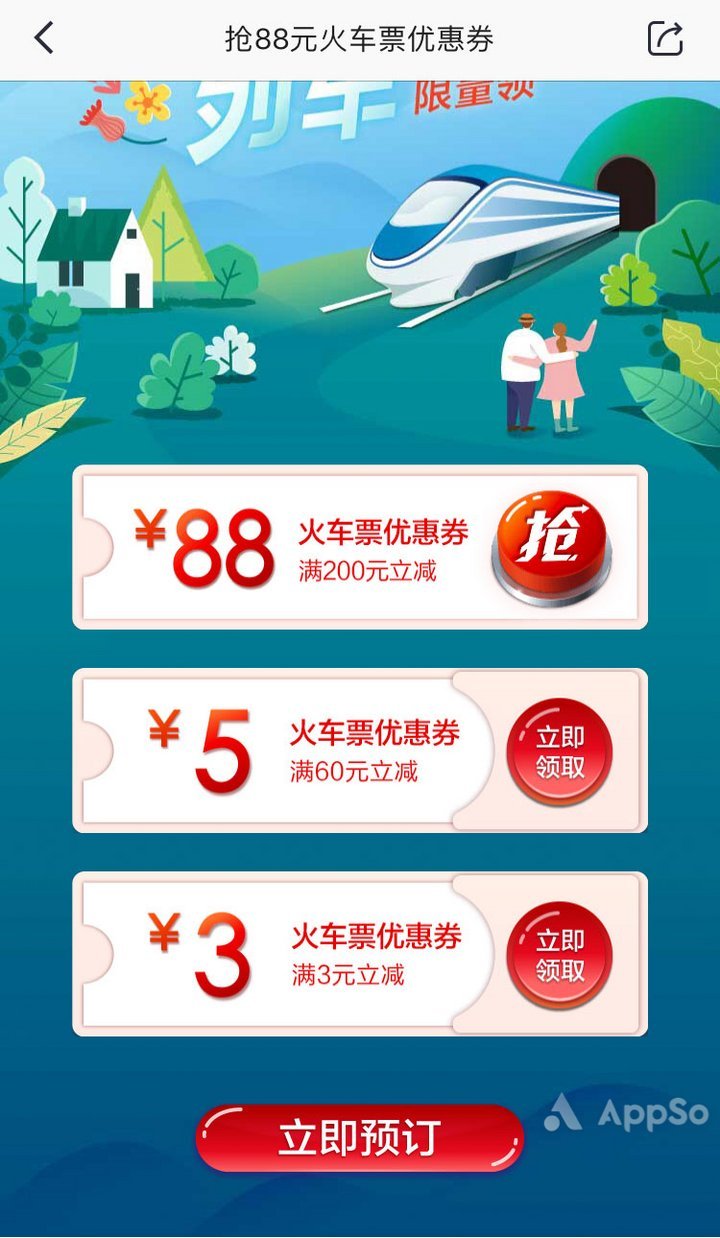This screenshot has height=1238, width=720.
Task: Grab the ¥88 train ticket coupon
Action: [x=551, y=545]
